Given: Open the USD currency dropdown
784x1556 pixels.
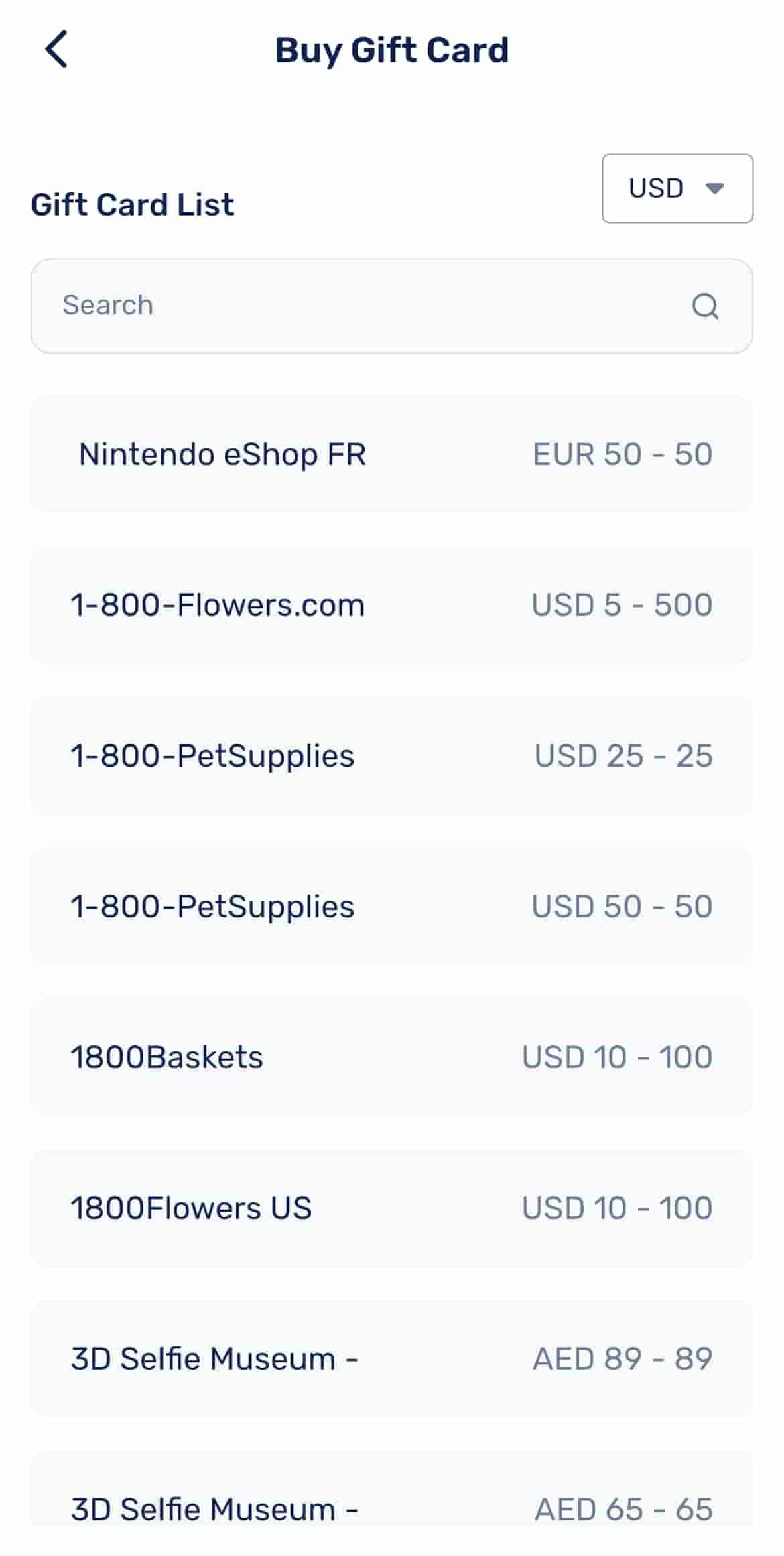Looking at the screenshot, I should (x=677, y=188).
